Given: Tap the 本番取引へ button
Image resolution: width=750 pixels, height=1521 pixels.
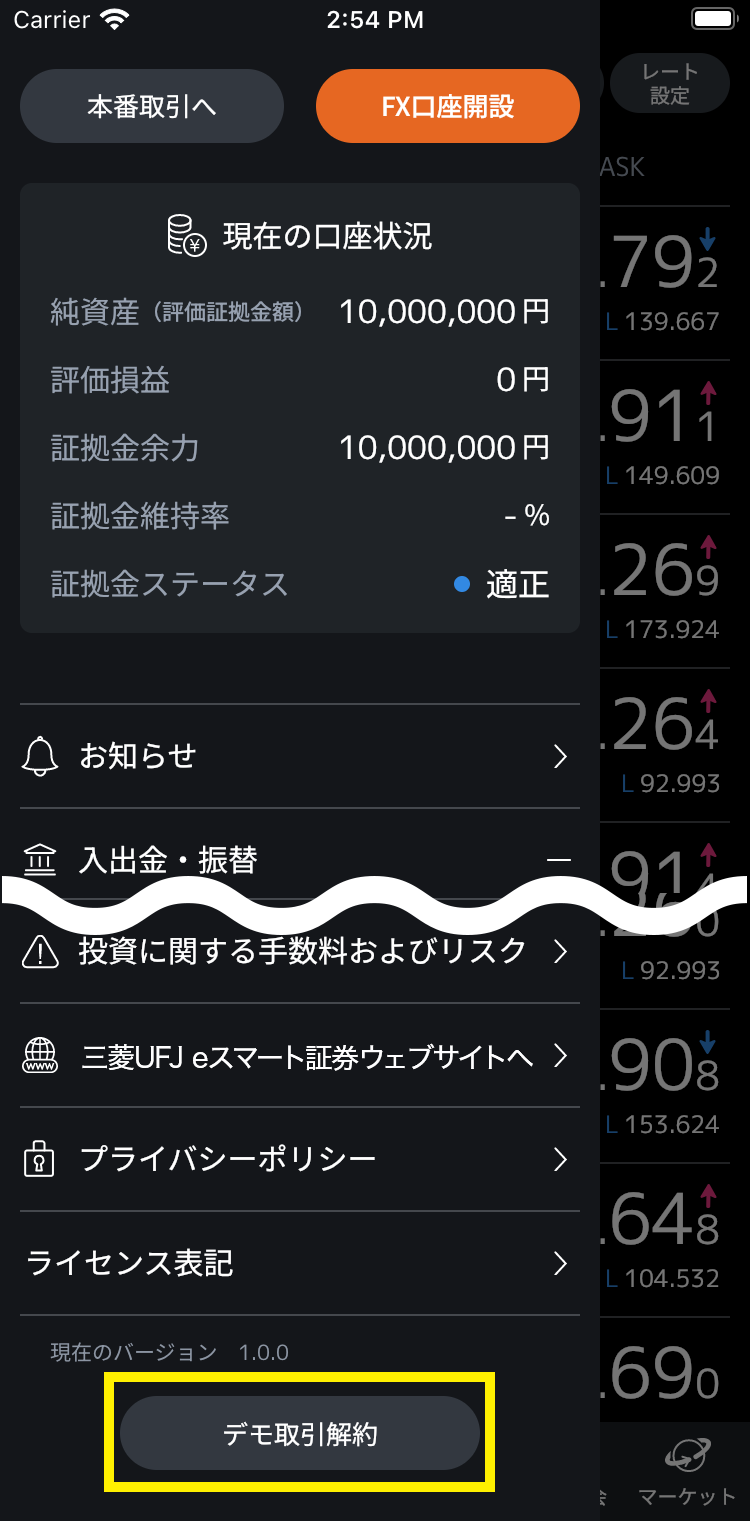Looking at the screenshot, I should pos(152,106).
